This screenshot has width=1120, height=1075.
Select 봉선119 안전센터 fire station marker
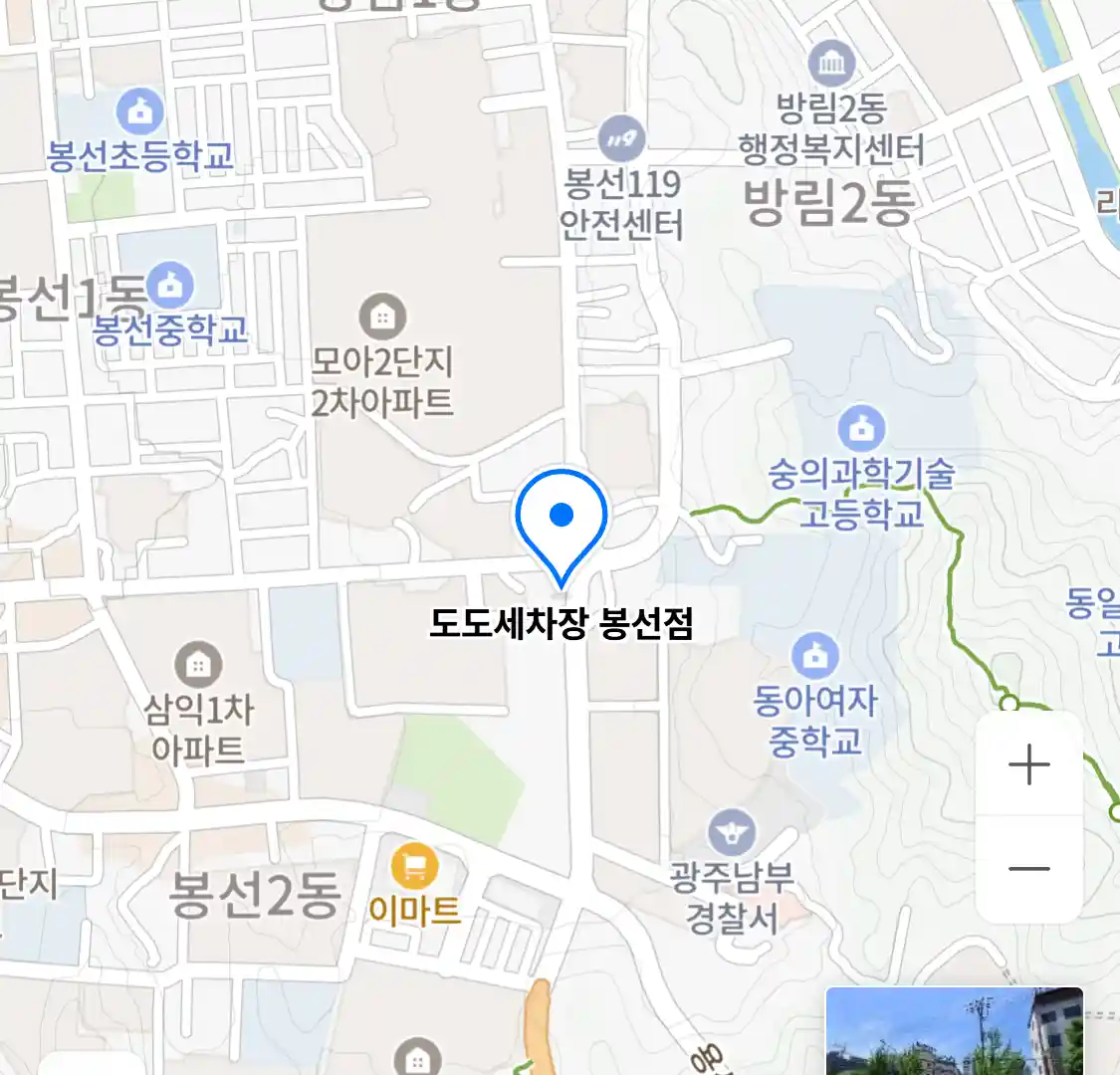621,140
